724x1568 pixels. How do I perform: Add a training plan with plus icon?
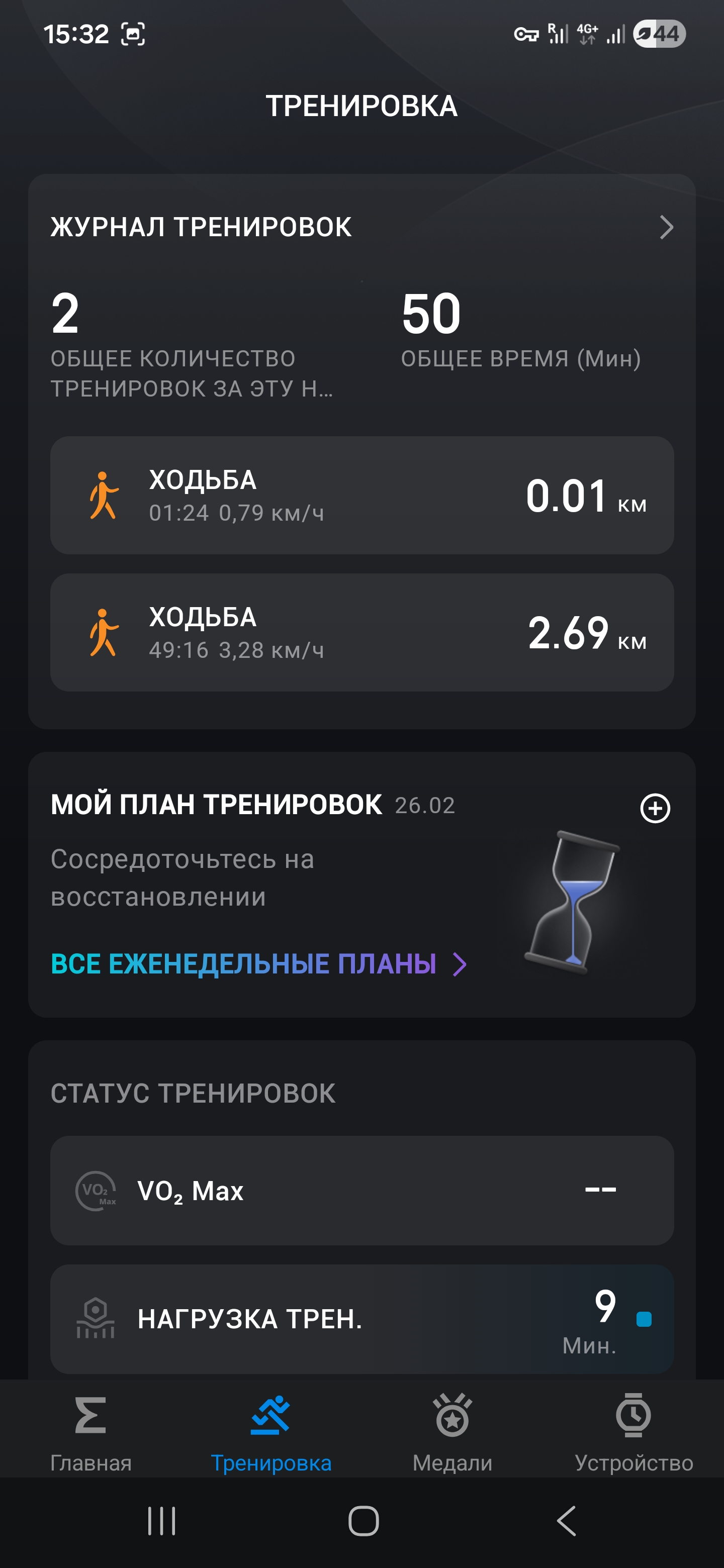[655, 808]
